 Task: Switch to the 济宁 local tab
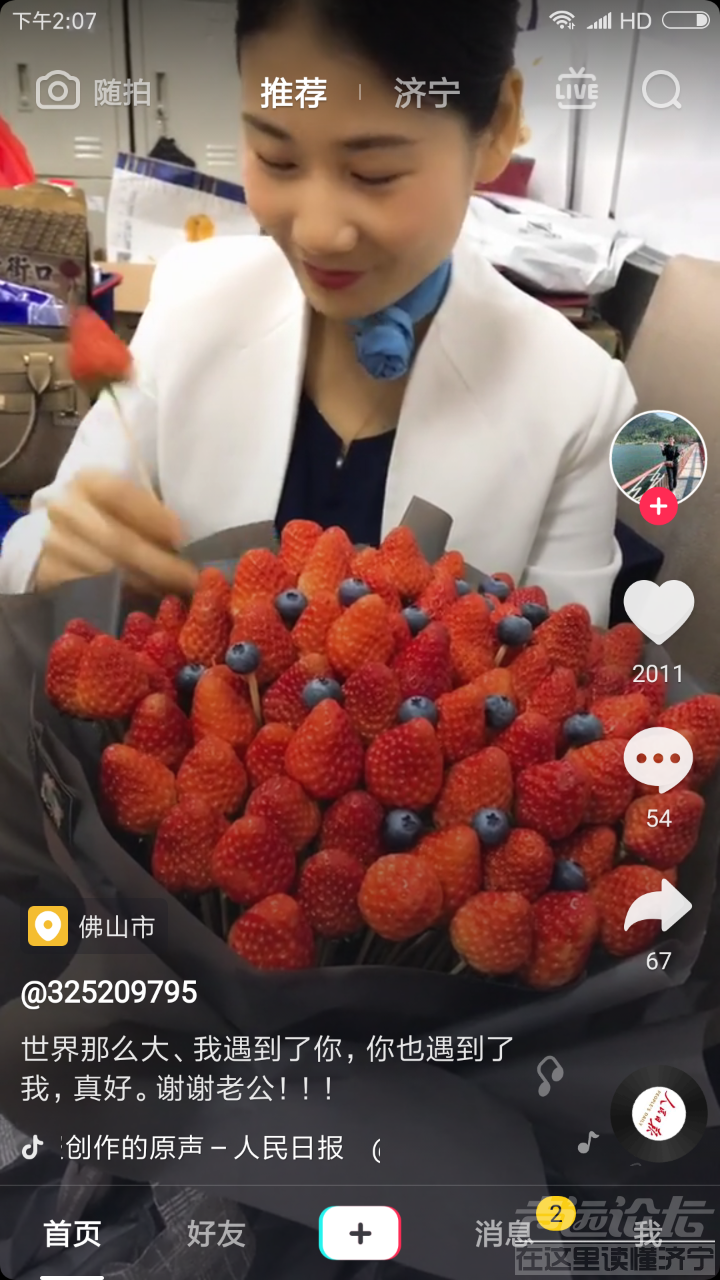click(427, 93)
